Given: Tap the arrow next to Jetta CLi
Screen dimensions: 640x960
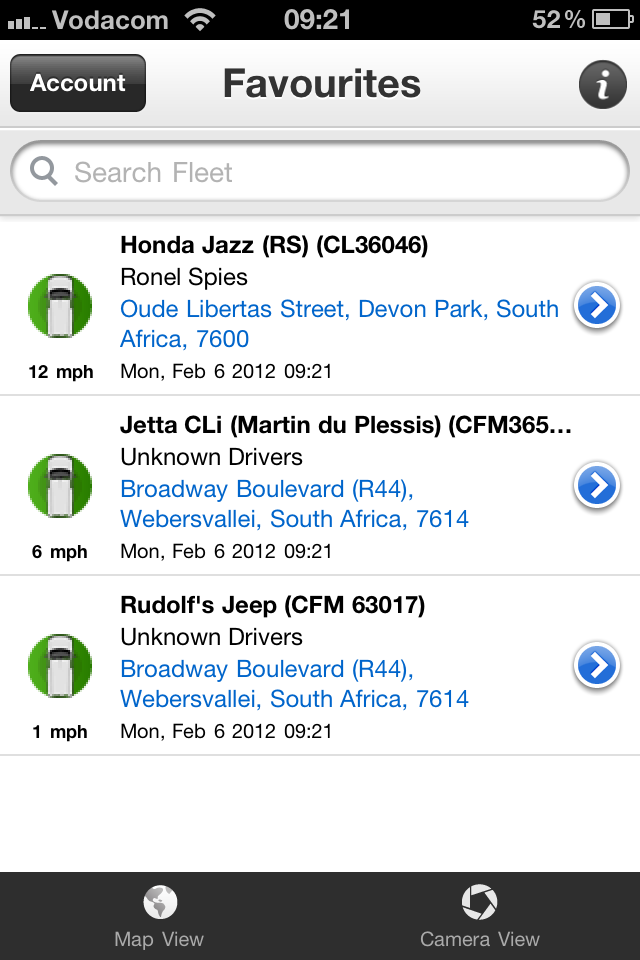Looking at the screenshot, I should (x=597, y=486).
